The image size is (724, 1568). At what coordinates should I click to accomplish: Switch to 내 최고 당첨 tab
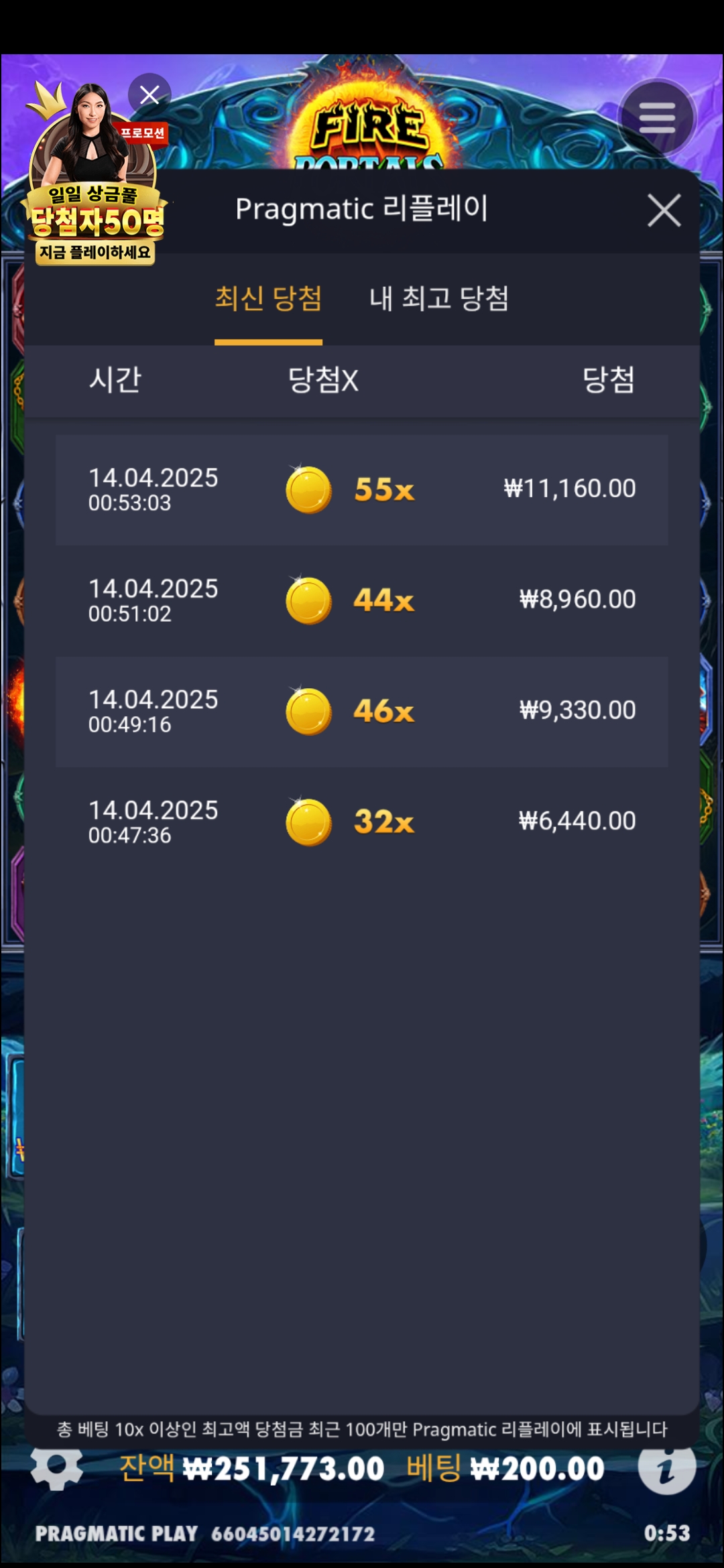pyautogui.click(x=438, y=299)
